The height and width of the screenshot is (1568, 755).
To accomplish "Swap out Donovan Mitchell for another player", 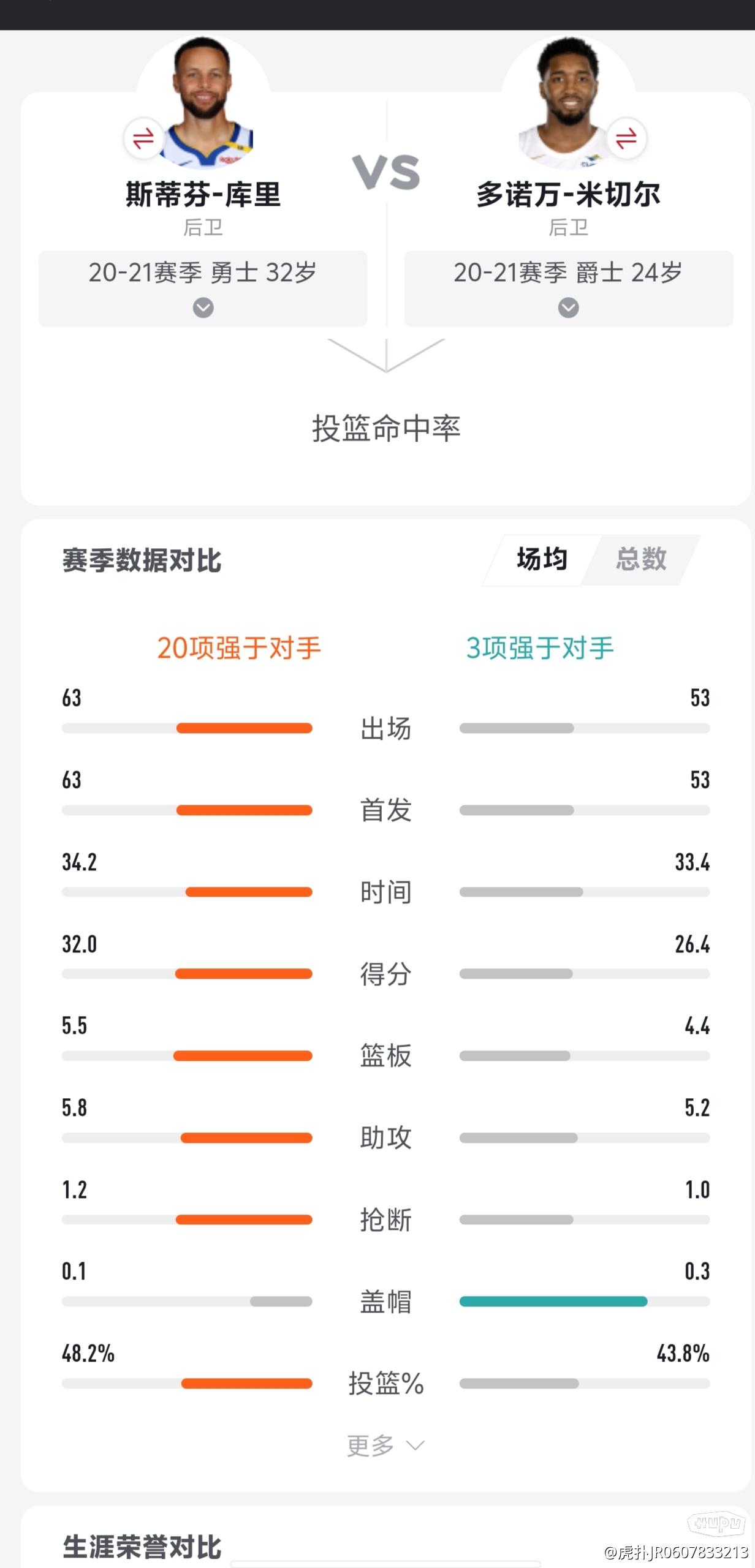I will click(626, 138).
